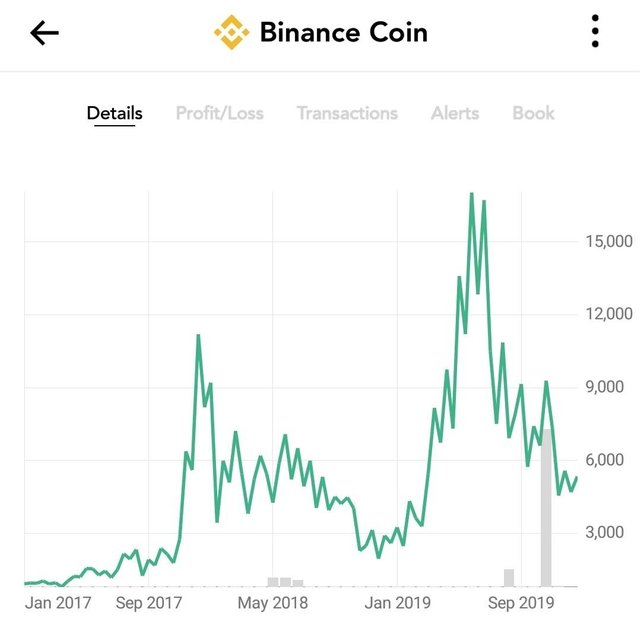The image size is (640, 631).
Task: Switch to the Profit/Loss tab
Action: coord(220,113)
